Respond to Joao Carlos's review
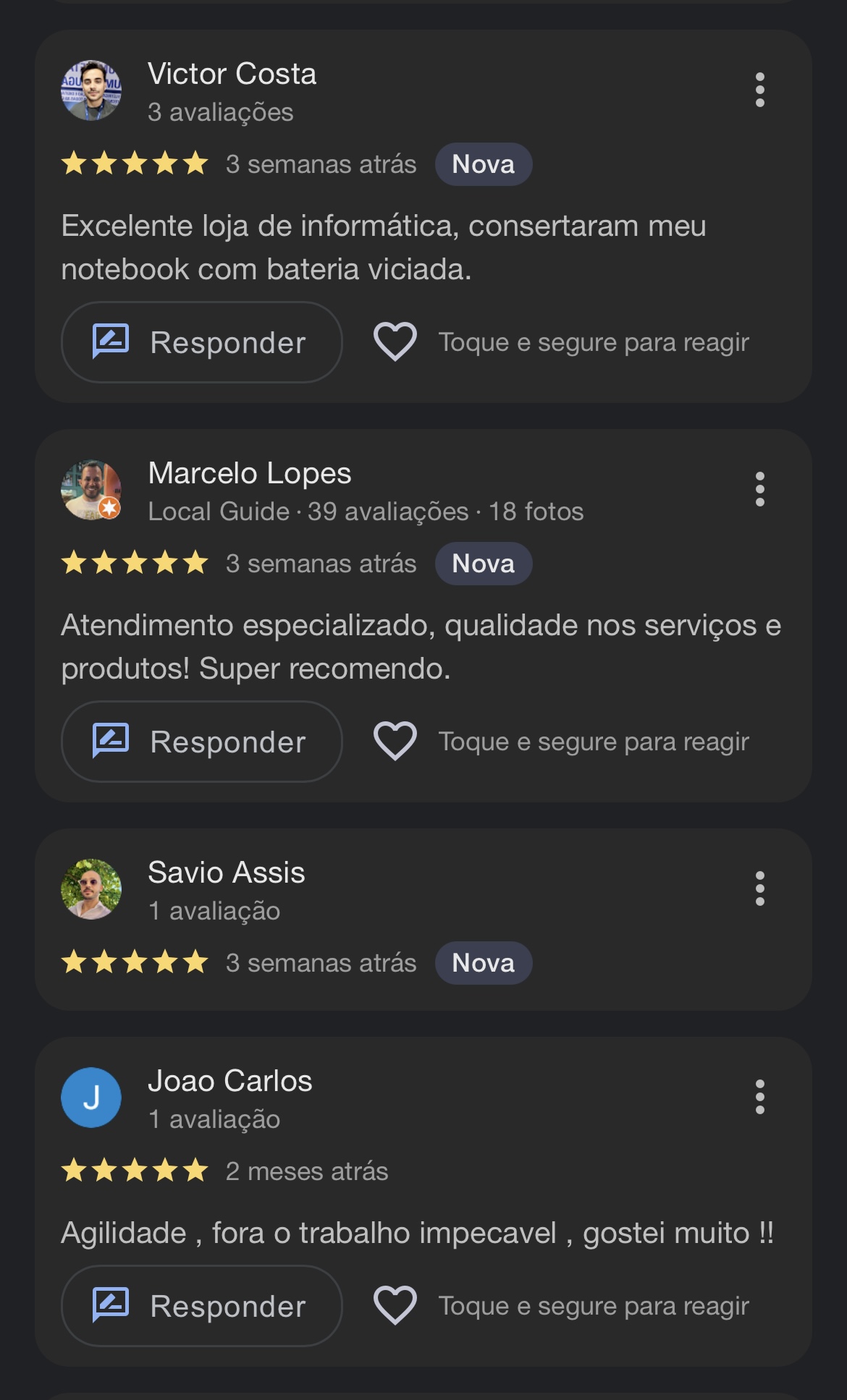Image resolution: width=847 pixels, height=1400 pixels. (201, 1306)
